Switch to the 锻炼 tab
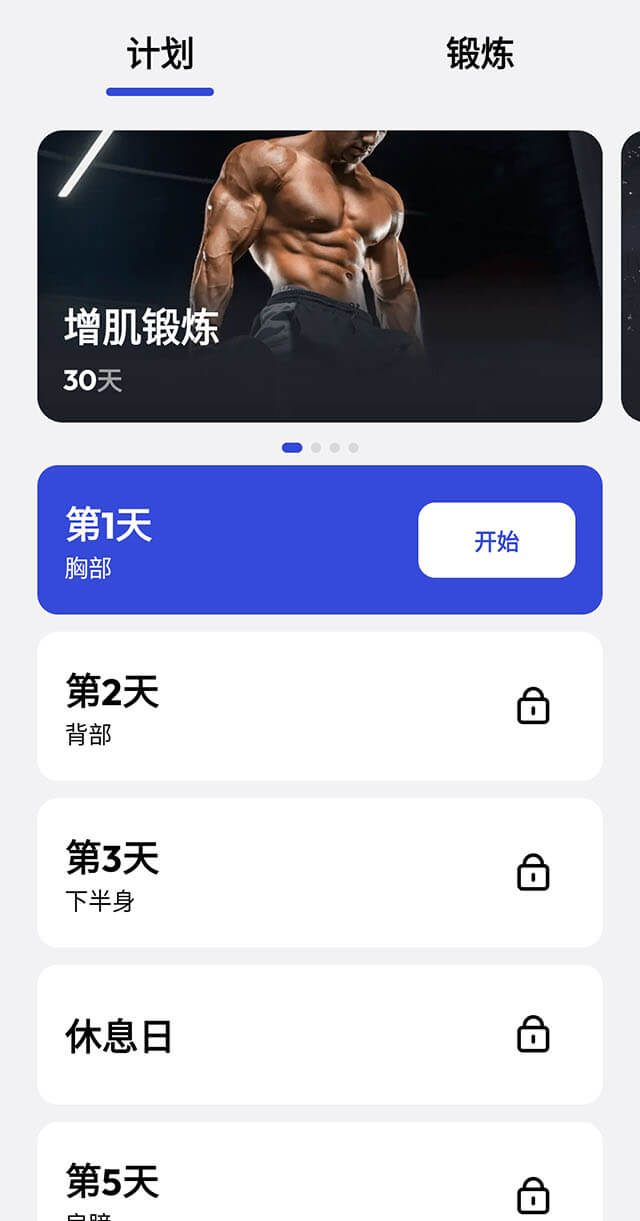Image resolution: width=640 pixels, height=1221 pixels. [x=480, y=54]
